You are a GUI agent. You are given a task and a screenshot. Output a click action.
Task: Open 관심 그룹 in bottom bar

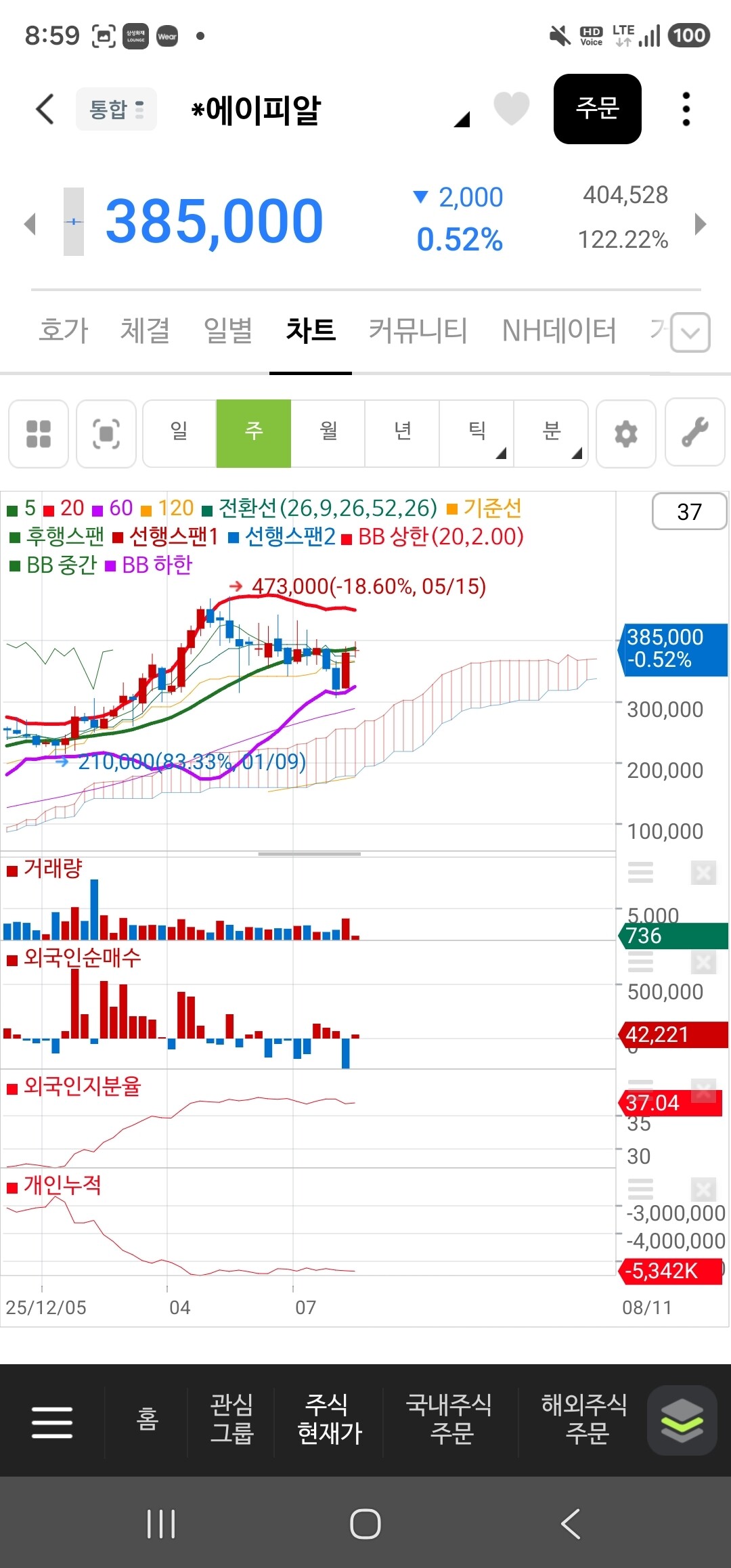click(x=232, y=1420)
